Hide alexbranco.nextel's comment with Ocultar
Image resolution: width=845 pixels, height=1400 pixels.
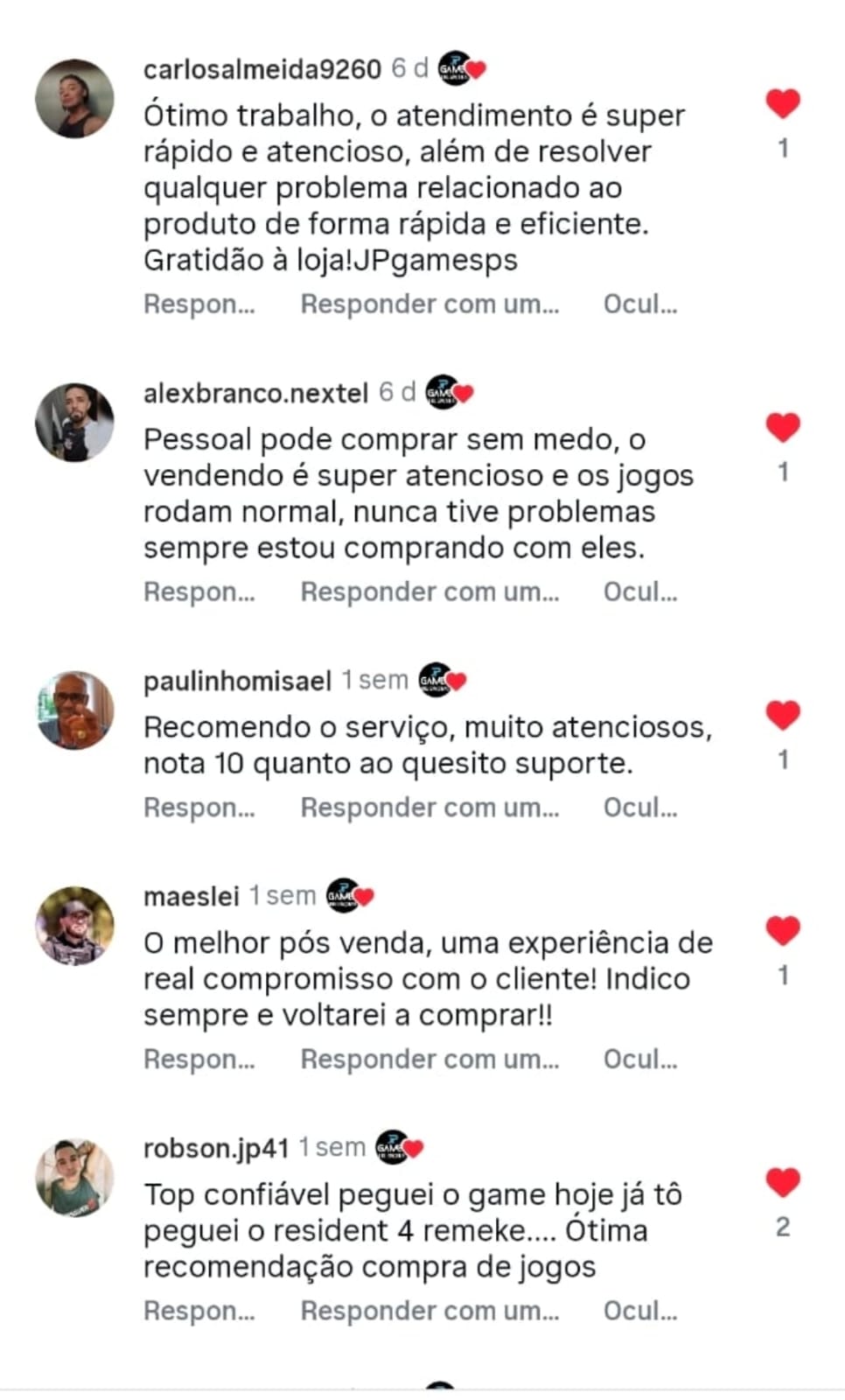click(640, 592)
